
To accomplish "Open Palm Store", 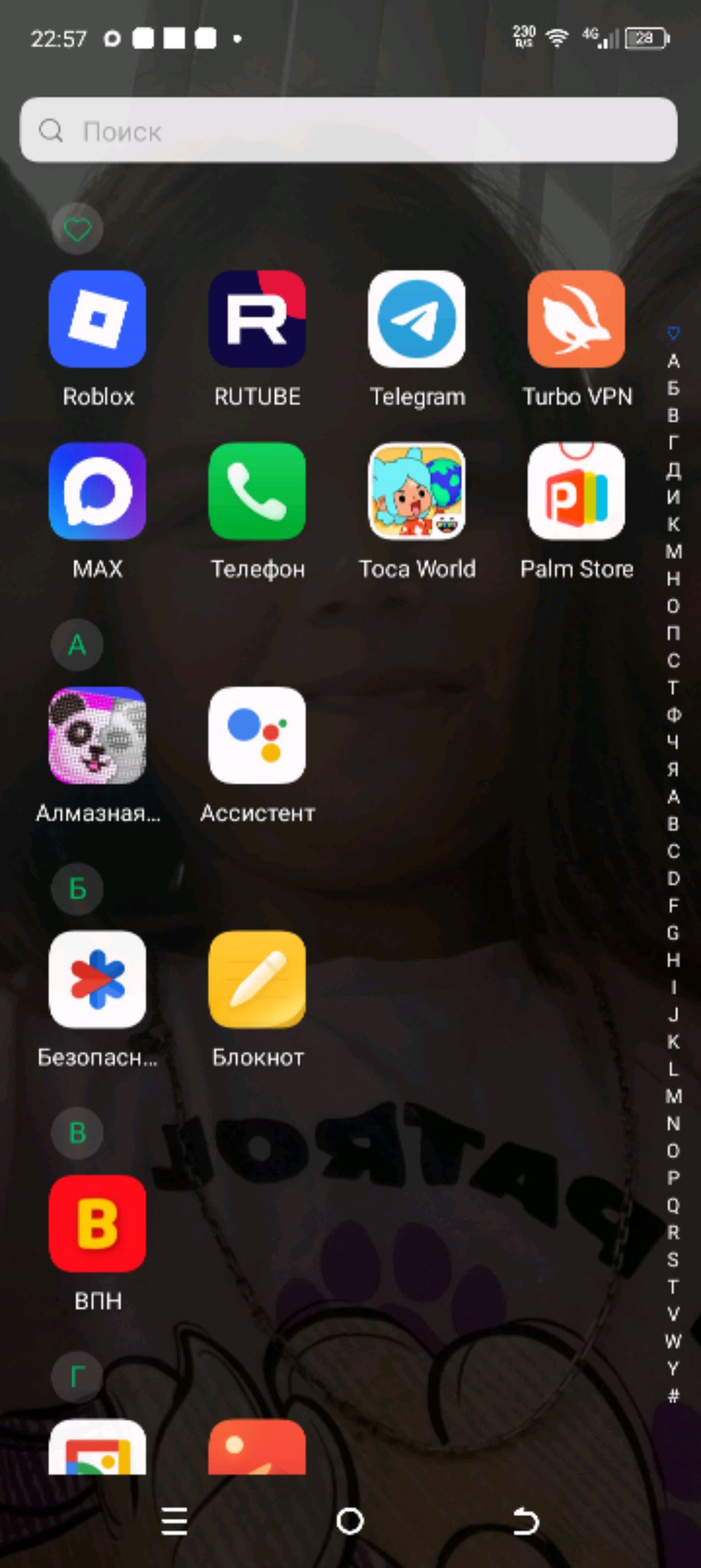I will [576, 491].
